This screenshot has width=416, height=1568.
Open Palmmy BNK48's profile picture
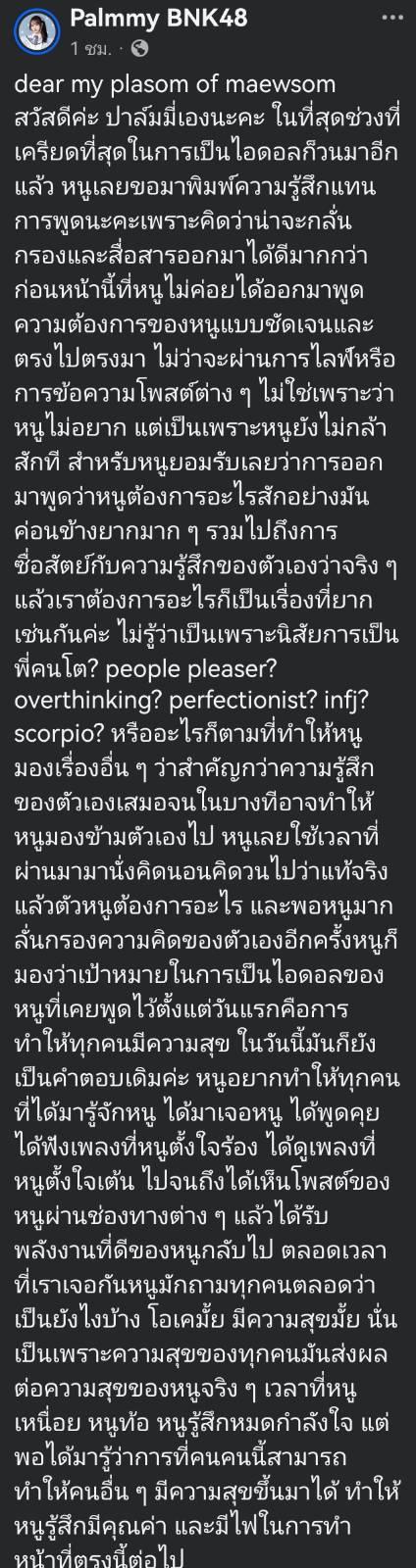coord(34,31)
